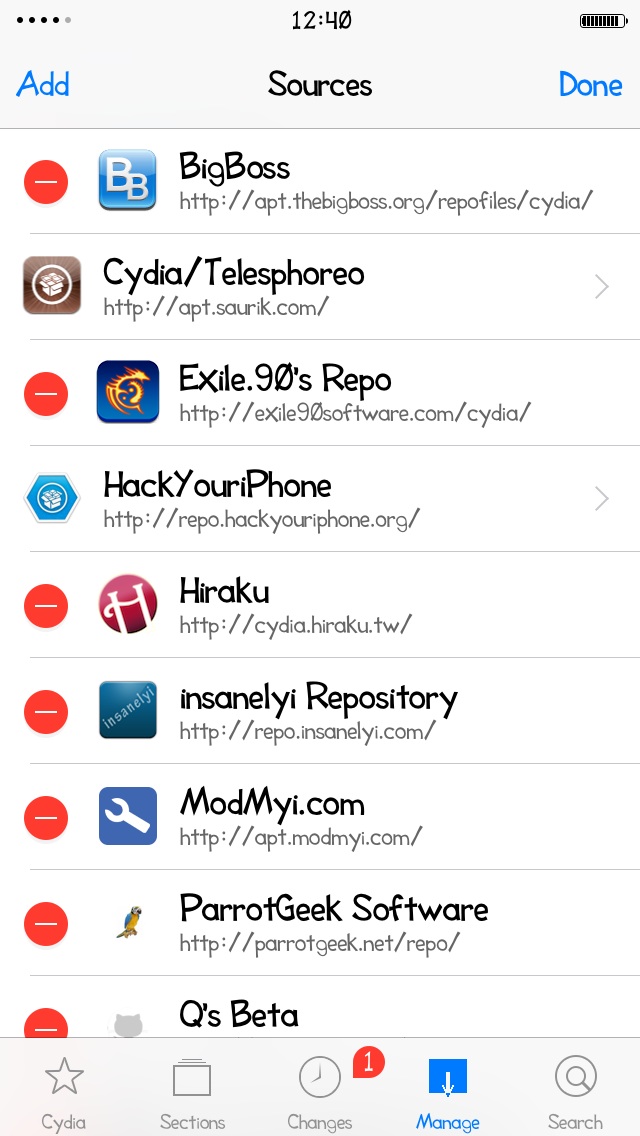Open the HackYouriPhone source
The image size is (640, 1136).
point(320,498)
